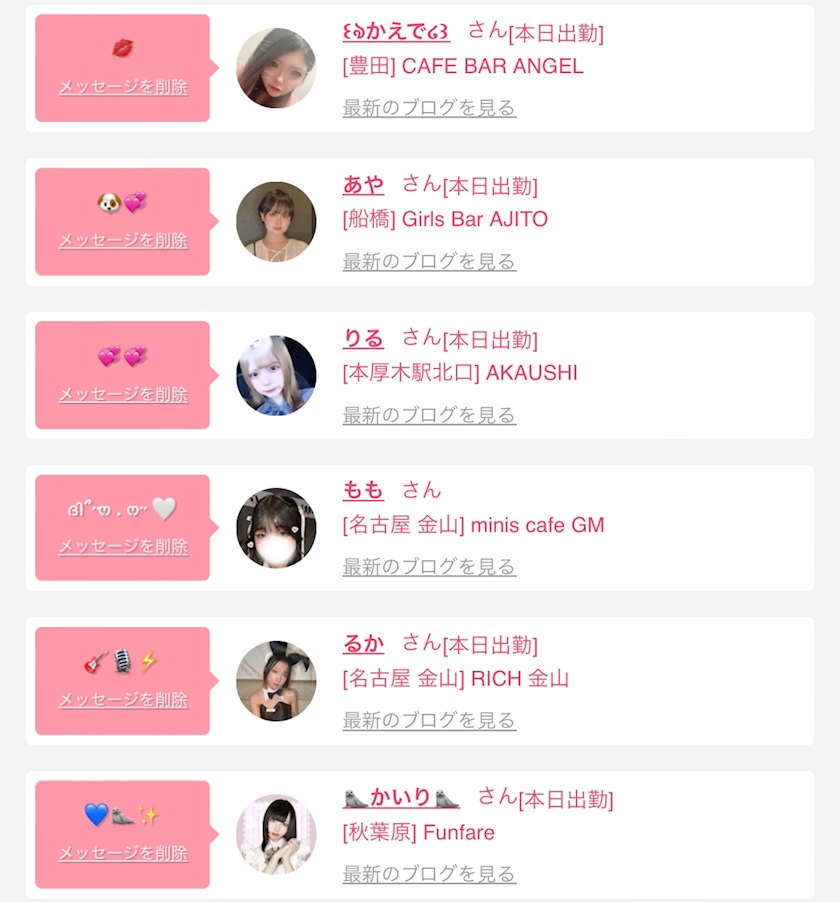Open もも's profile name link
Viewport: 840px width, 902px height.
point(363,490)
